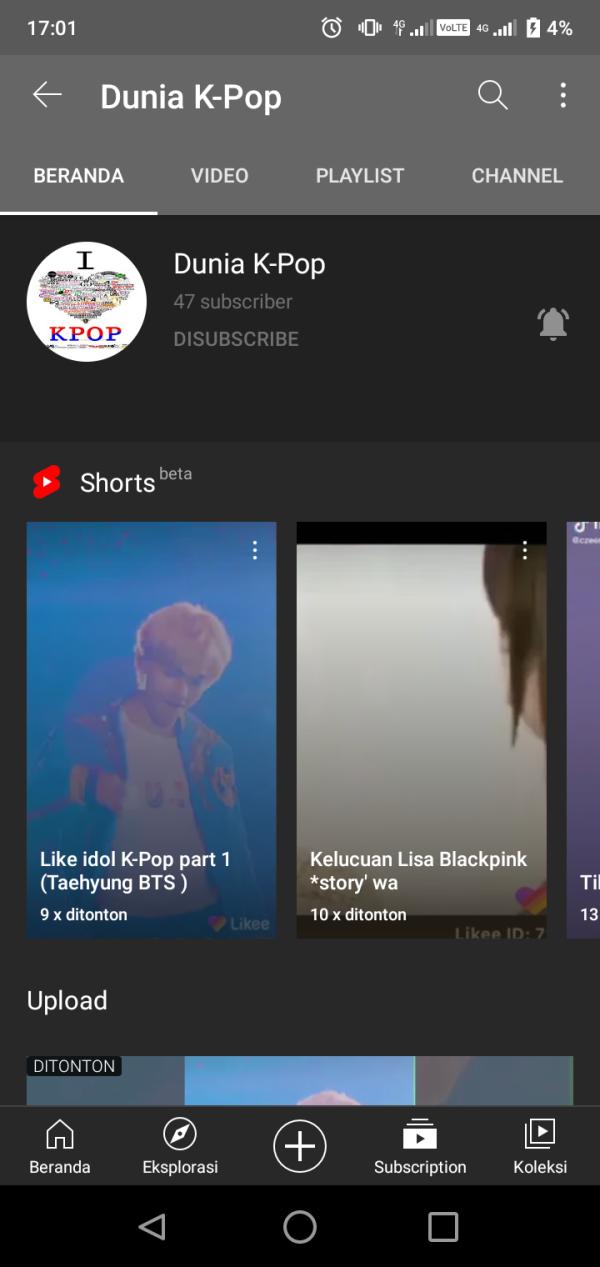Create new content with plus button
The height and width of the screenshot is (1267, 600).
click(300, 1146)
